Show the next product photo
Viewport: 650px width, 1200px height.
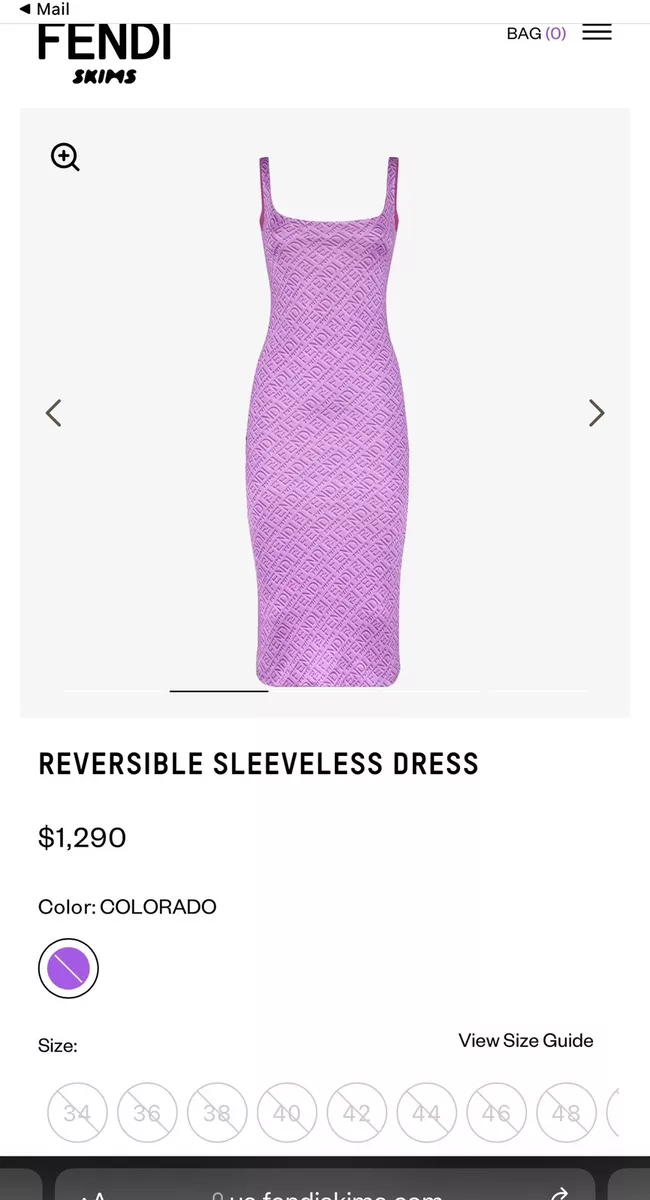pos(596,413)
